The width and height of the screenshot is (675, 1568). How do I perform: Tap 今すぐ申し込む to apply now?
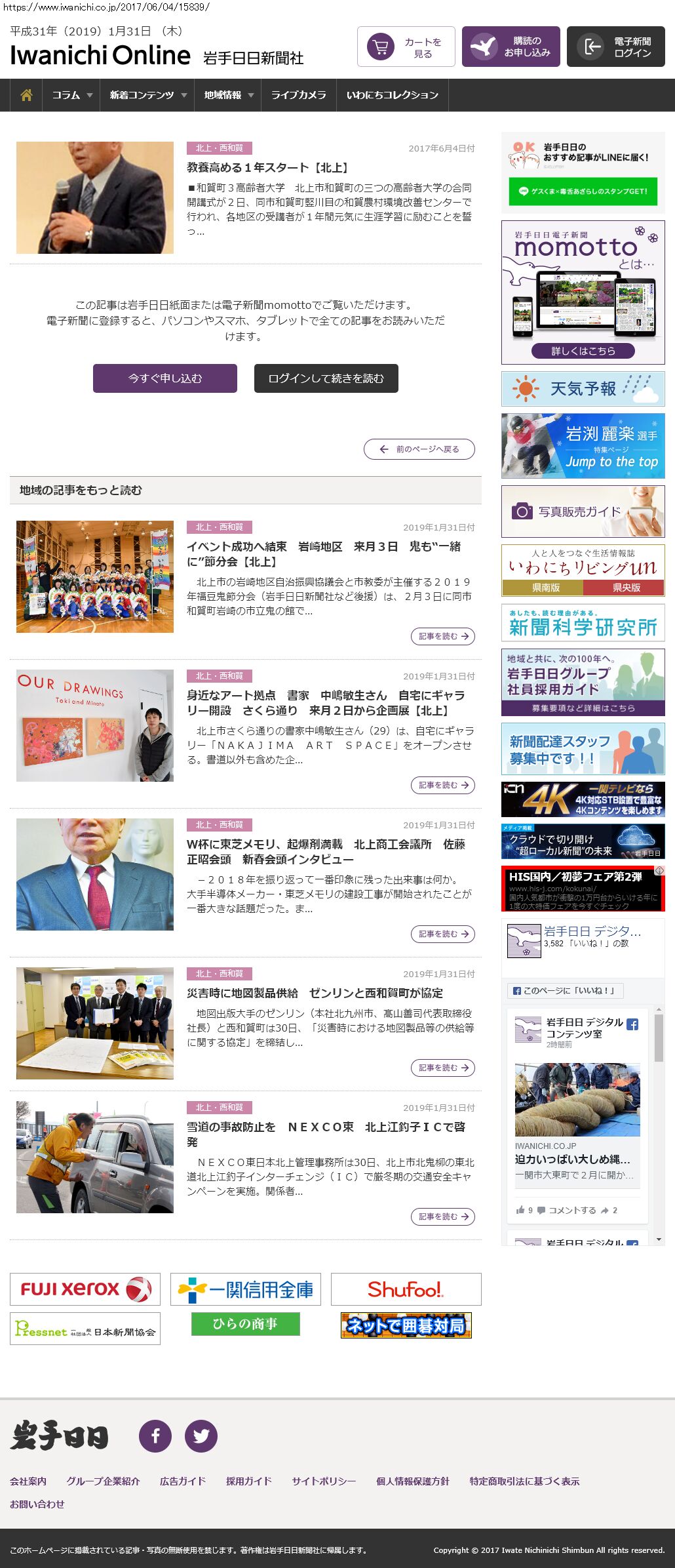[165, 378]
